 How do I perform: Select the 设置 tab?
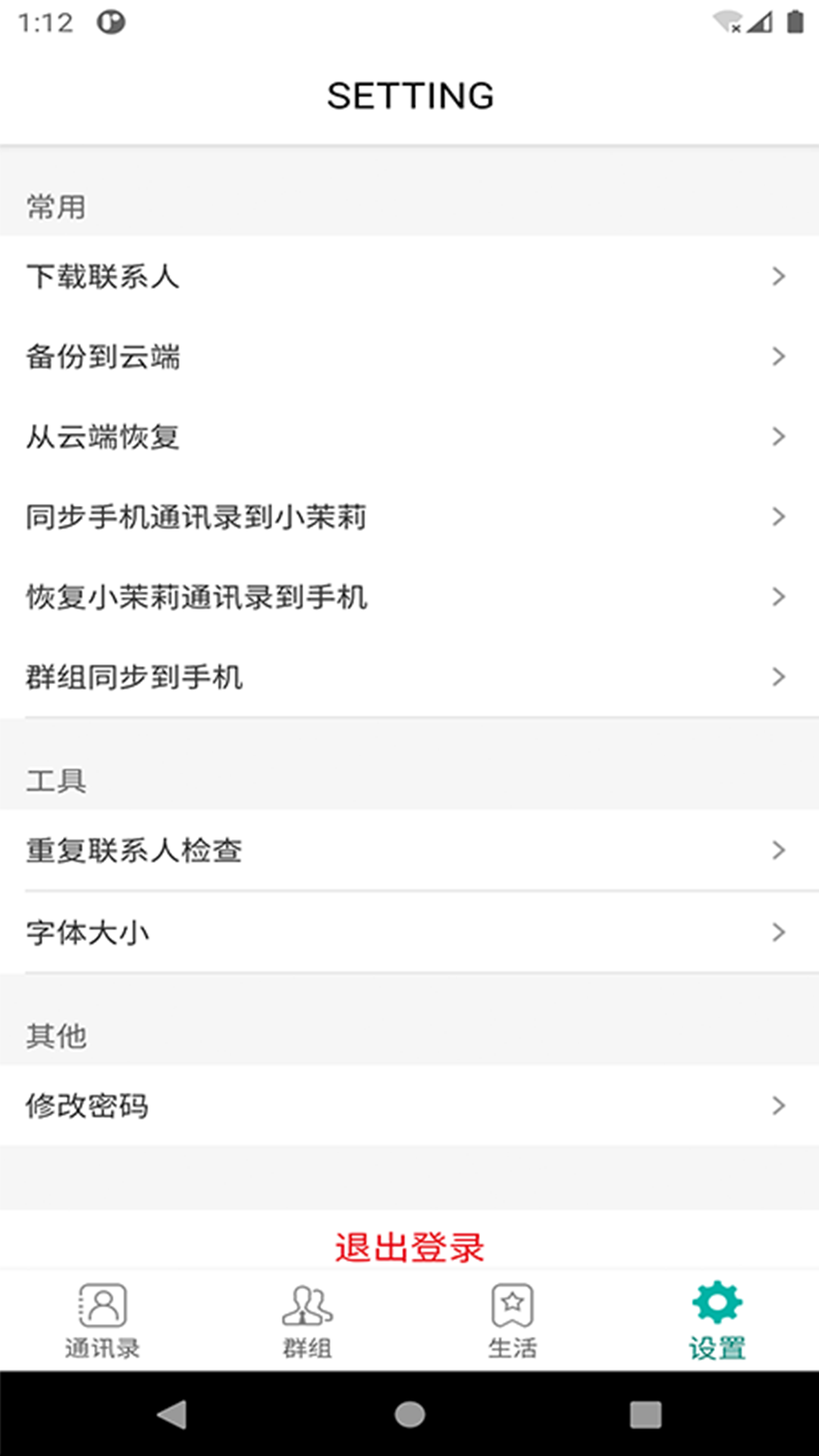(717, 1321)
